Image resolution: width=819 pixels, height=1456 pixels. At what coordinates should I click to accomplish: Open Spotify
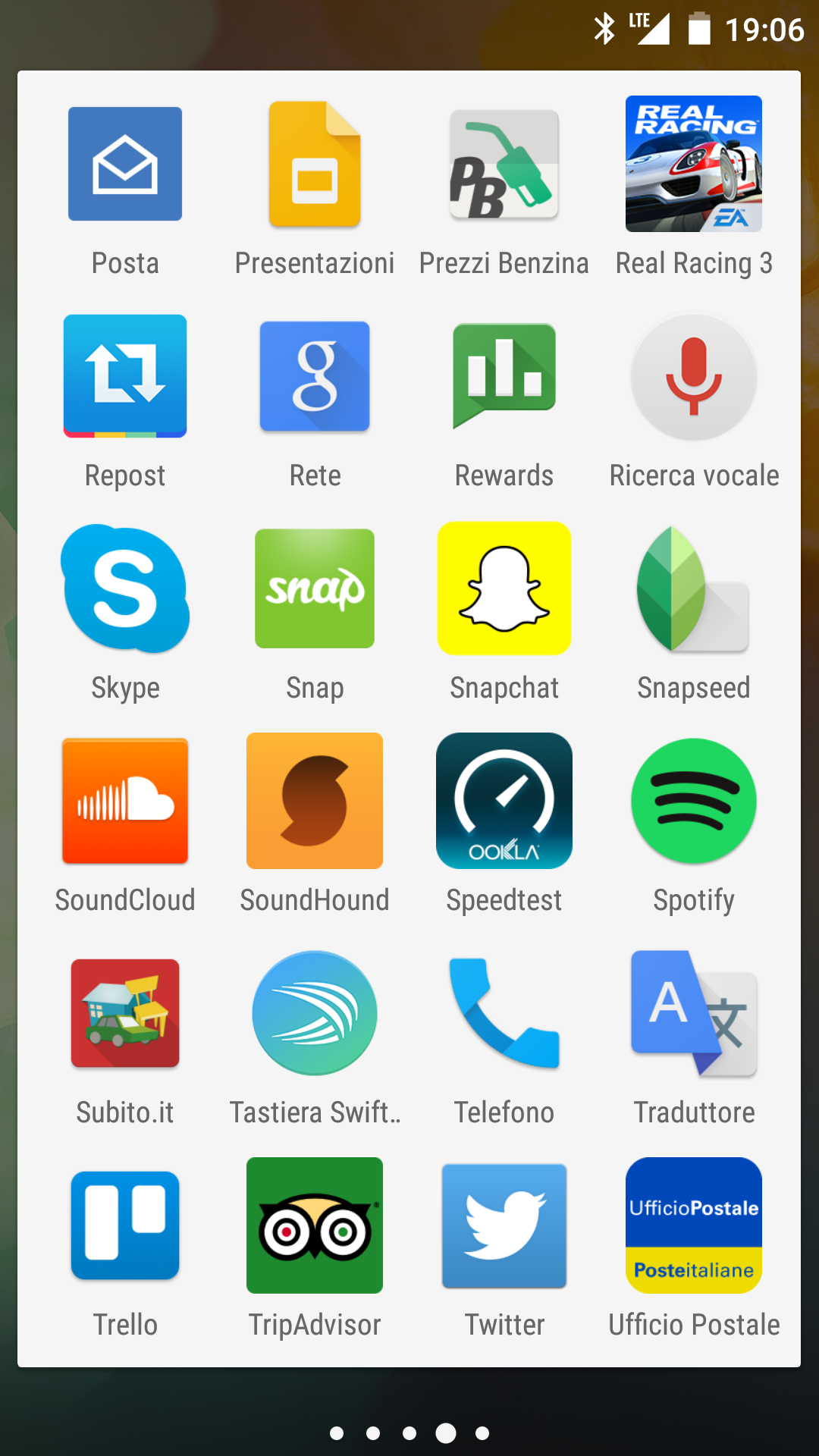pos(694,801)
